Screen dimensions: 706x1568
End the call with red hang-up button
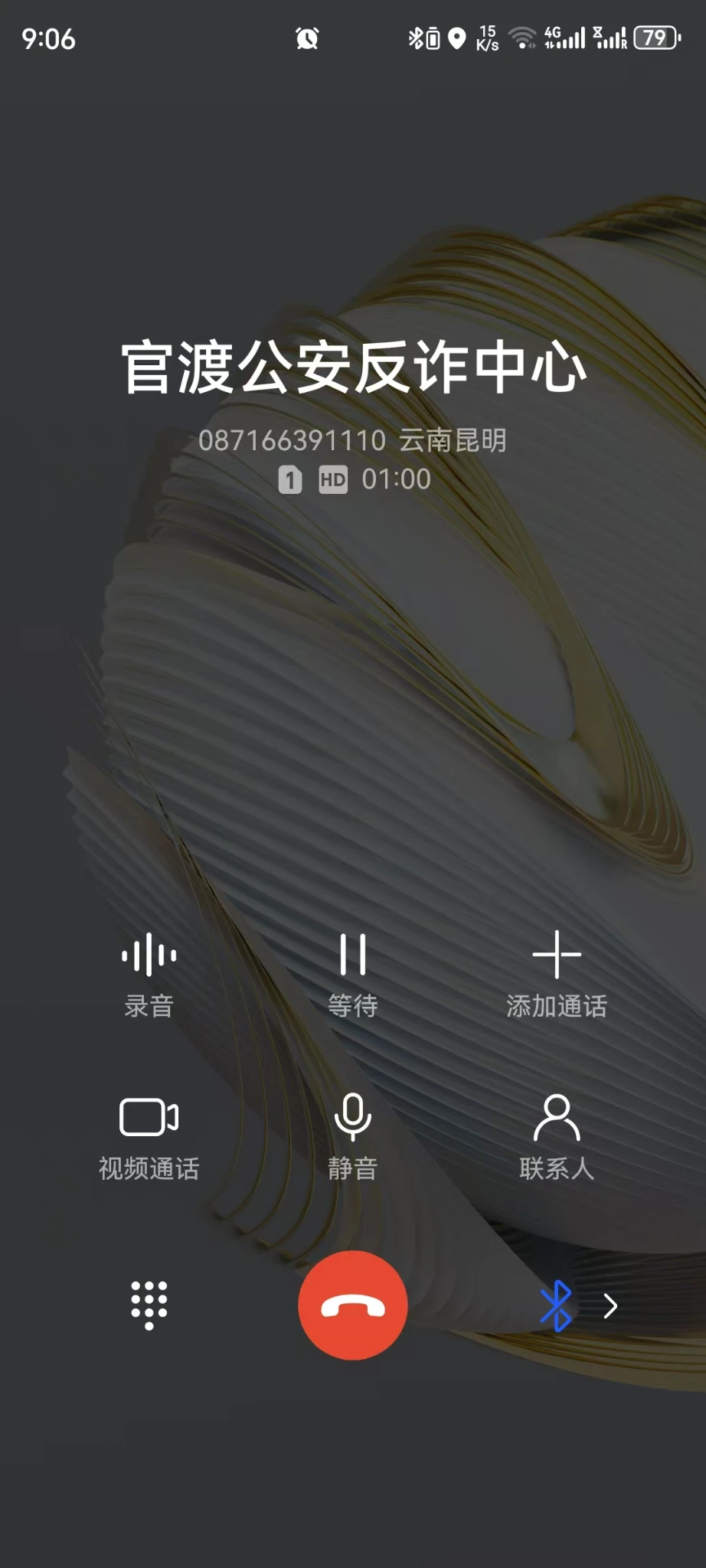pyautogui.click(x=353, y=1305)
